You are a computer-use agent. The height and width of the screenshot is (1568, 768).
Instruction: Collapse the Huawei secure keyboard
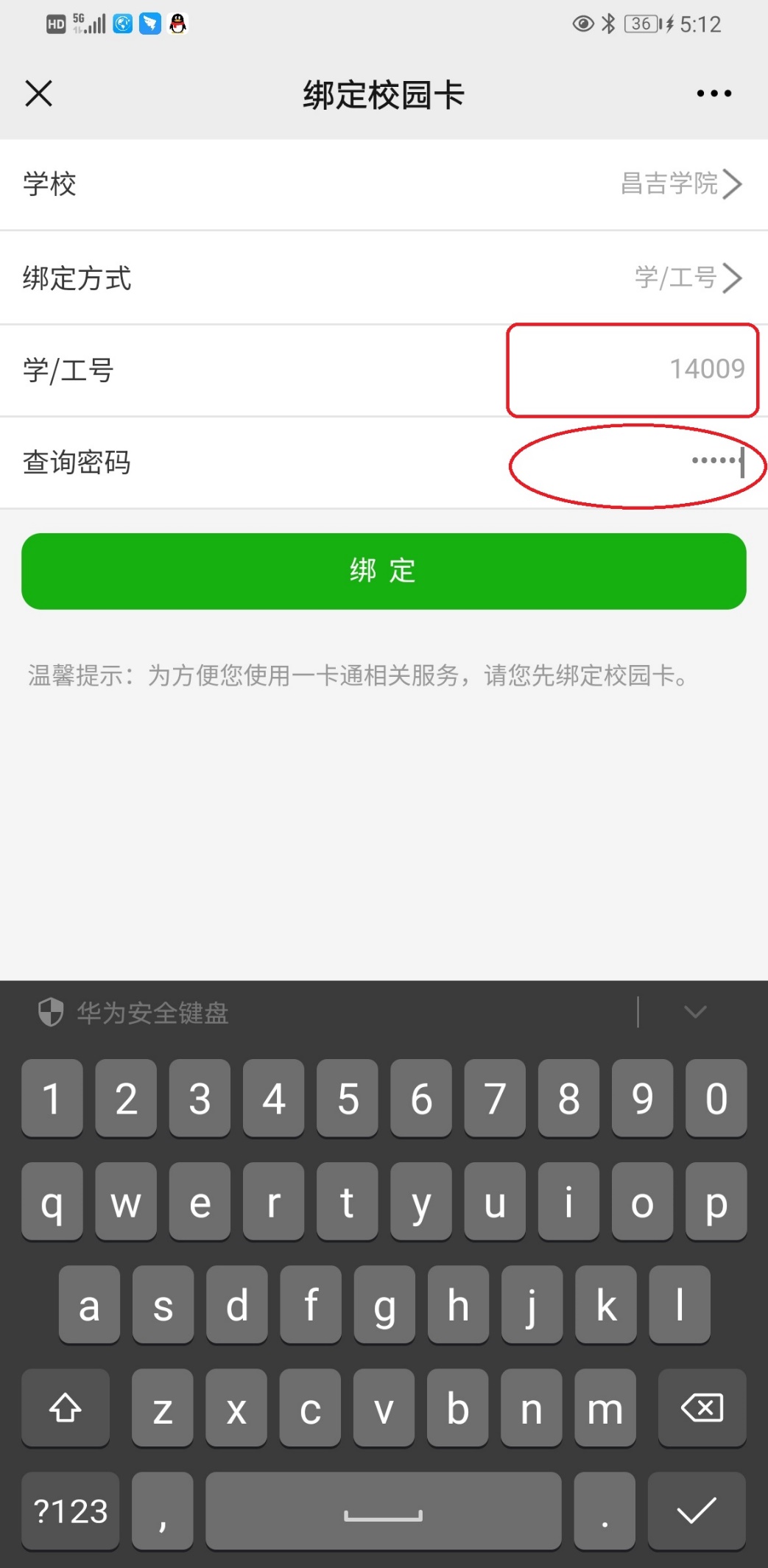[x=694, y=1012]
